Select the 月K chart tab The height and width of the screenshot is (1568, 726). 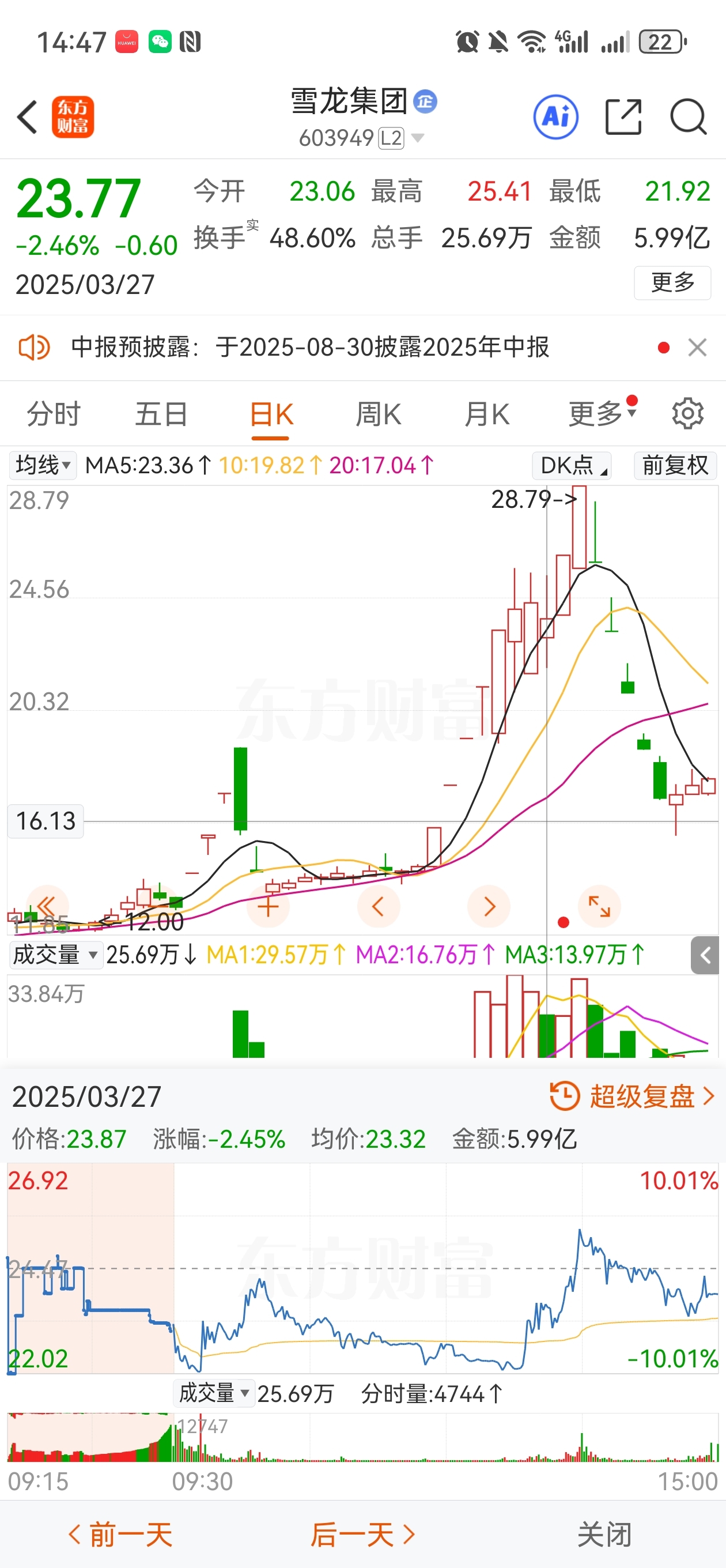pyautogui.click(x=486, y=414)
